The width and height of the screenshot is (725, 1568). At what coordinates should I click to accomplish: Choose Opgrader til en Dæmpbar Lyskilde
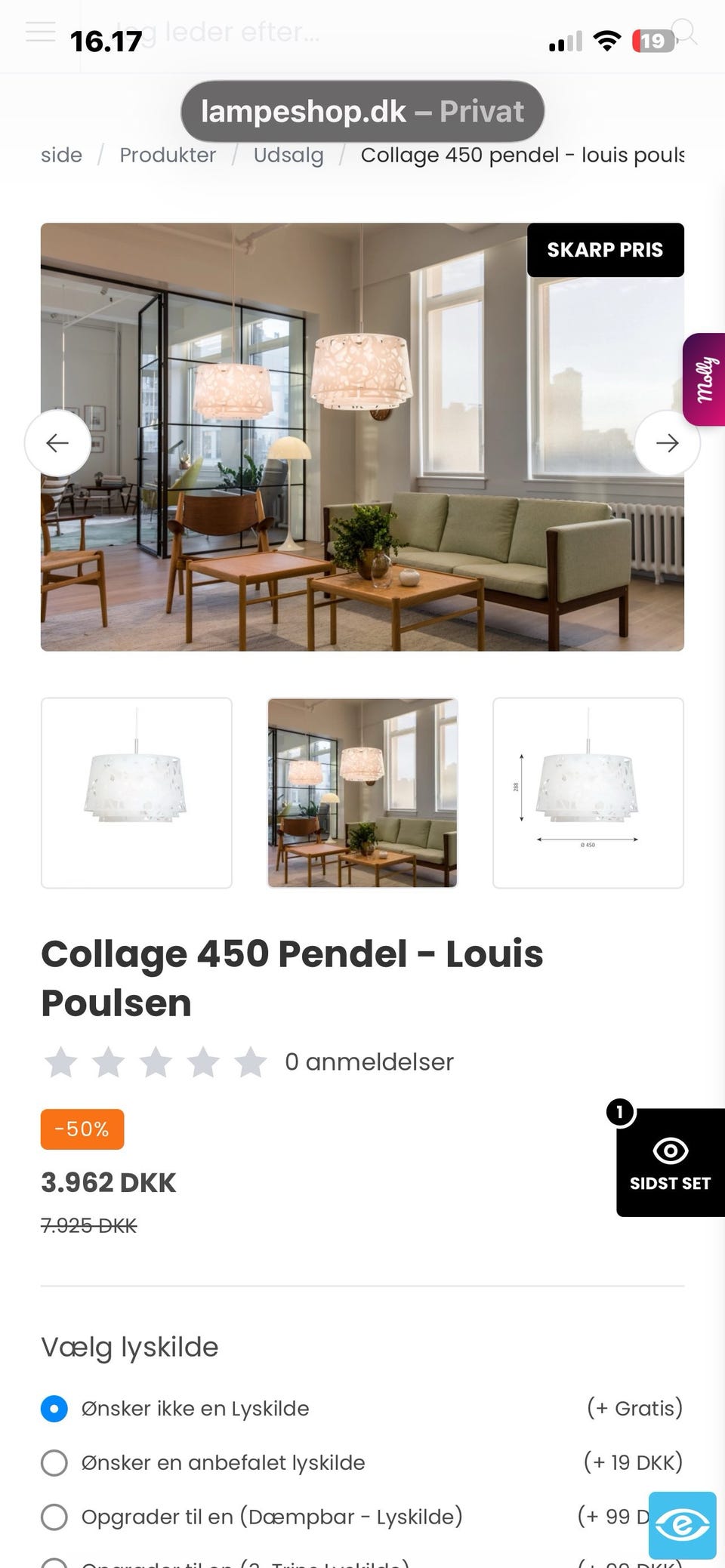54,1517
